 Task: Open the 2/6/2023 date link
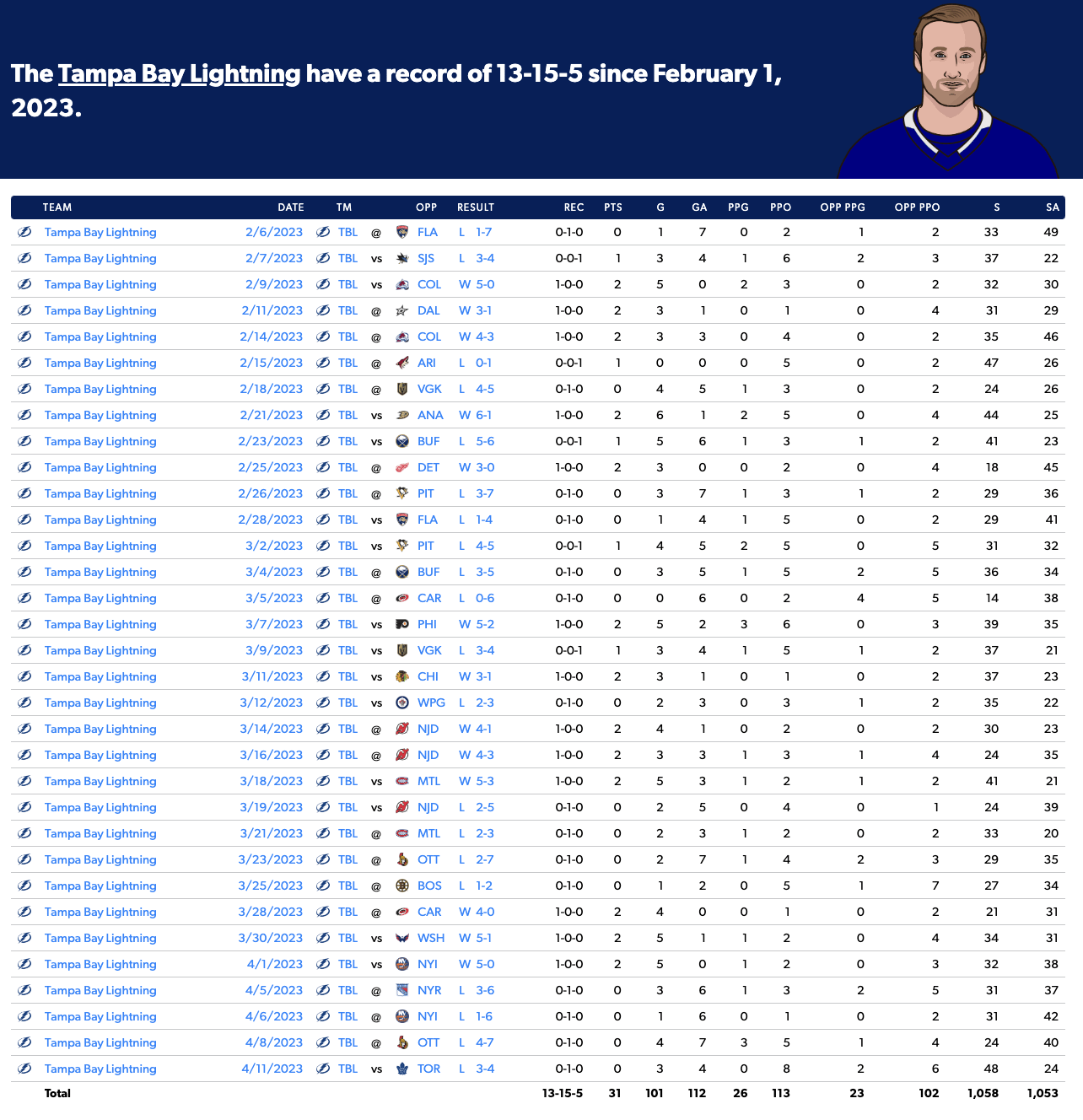pos(273,232)
